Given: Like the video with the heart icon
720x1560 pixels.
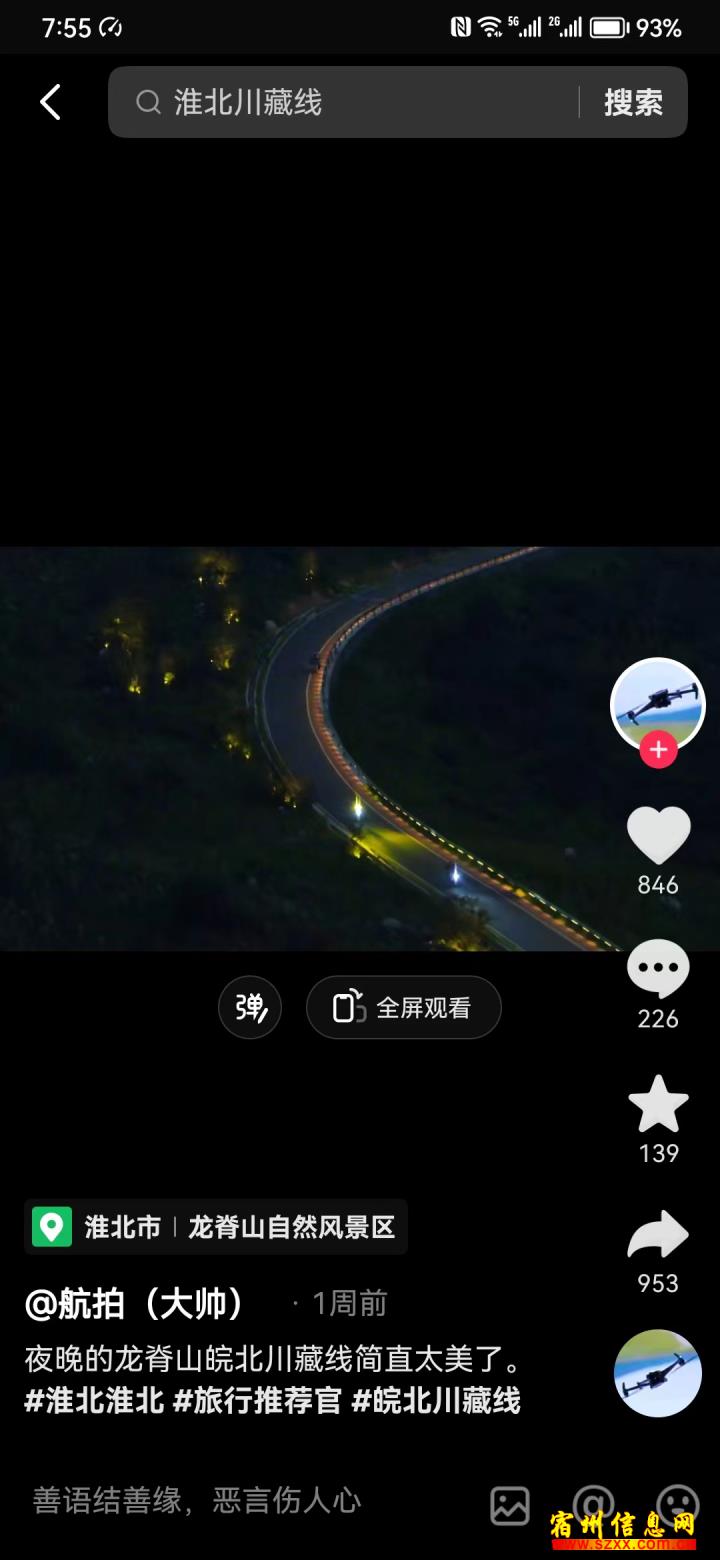Looking at the screenshot, I should tap(658, 835).
